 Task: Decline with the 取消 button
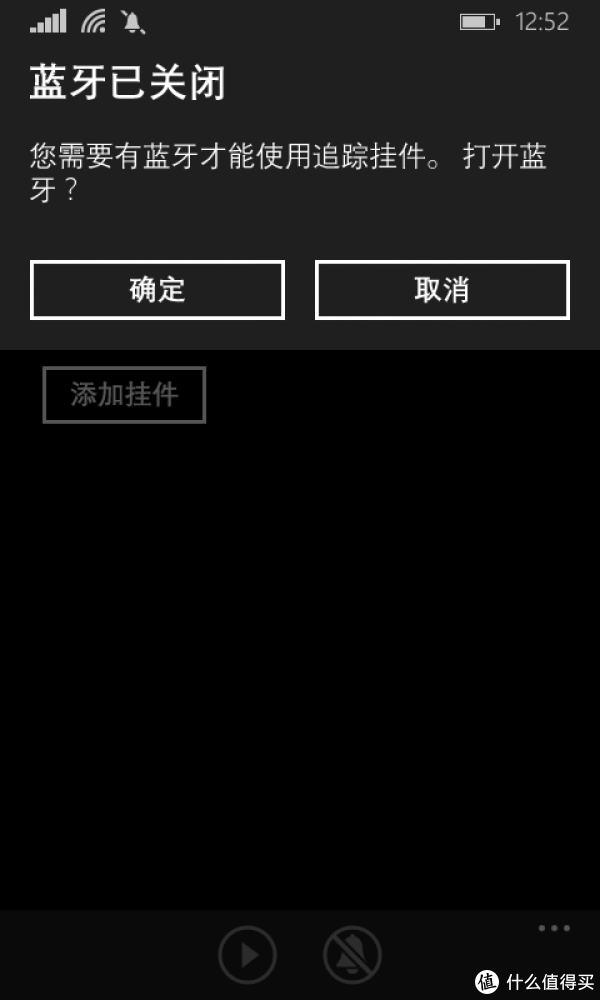coord(442,290)
